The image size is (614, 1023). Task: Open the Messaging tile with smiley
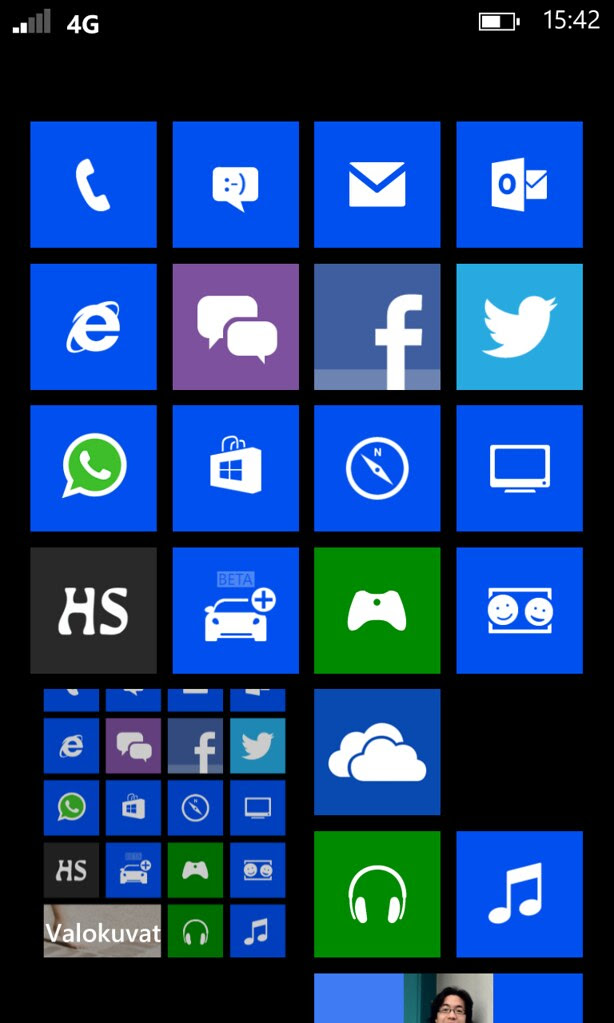point(235,185)
